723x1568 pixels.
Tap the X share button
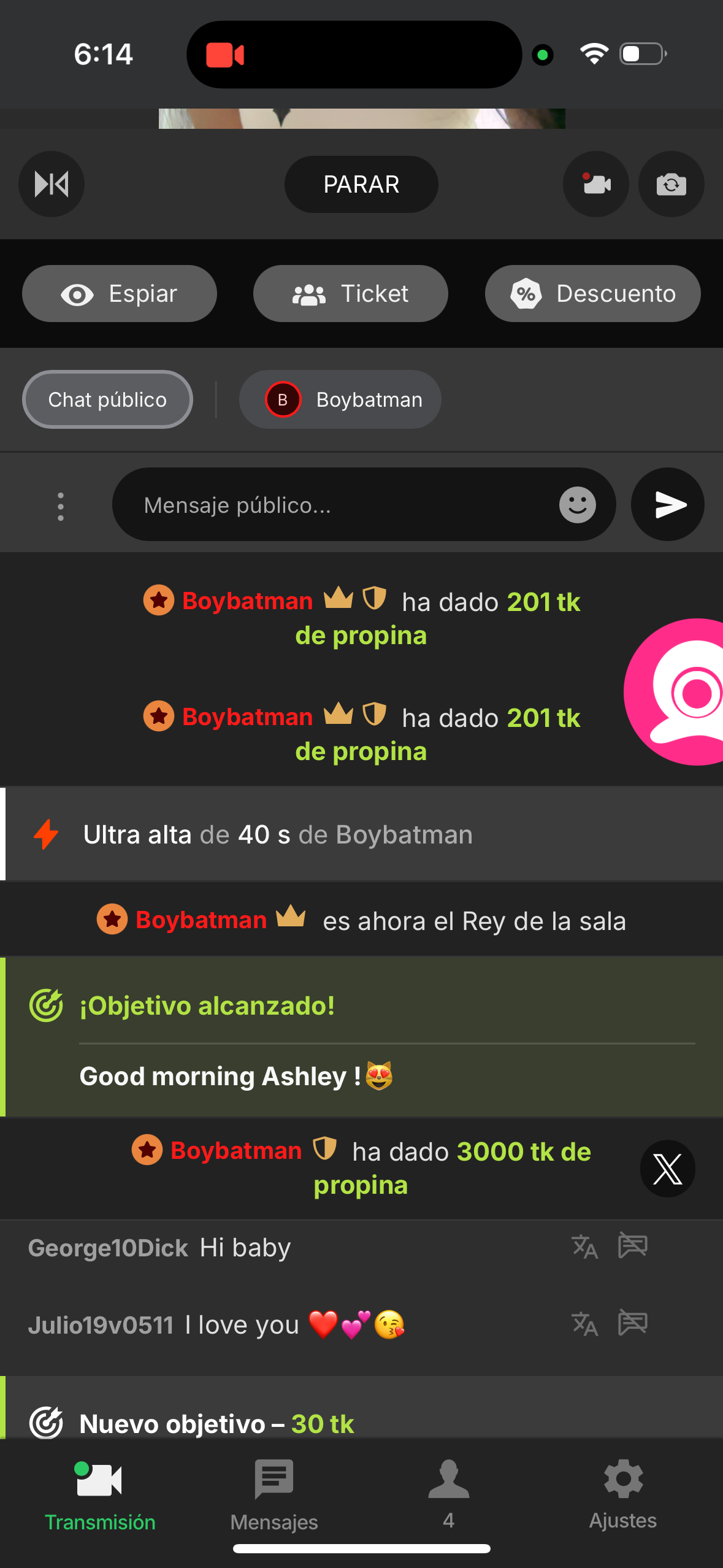(x=667, y=1169)
